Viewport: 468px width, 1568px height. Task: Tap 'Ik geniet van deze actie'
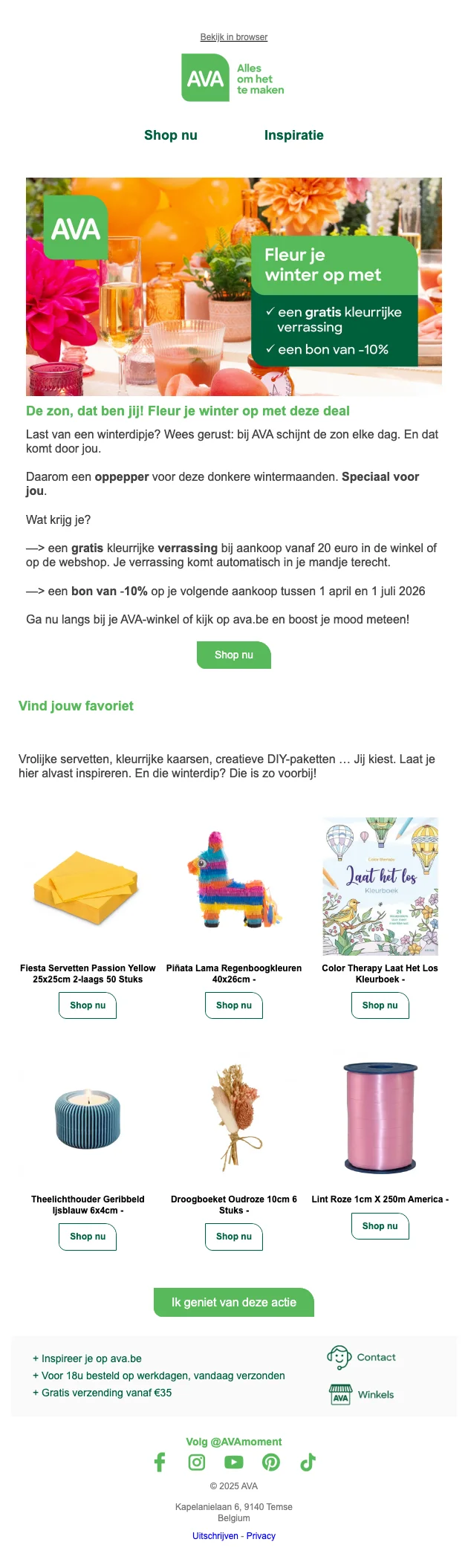pyautogui.click(x=233, y=1303)
